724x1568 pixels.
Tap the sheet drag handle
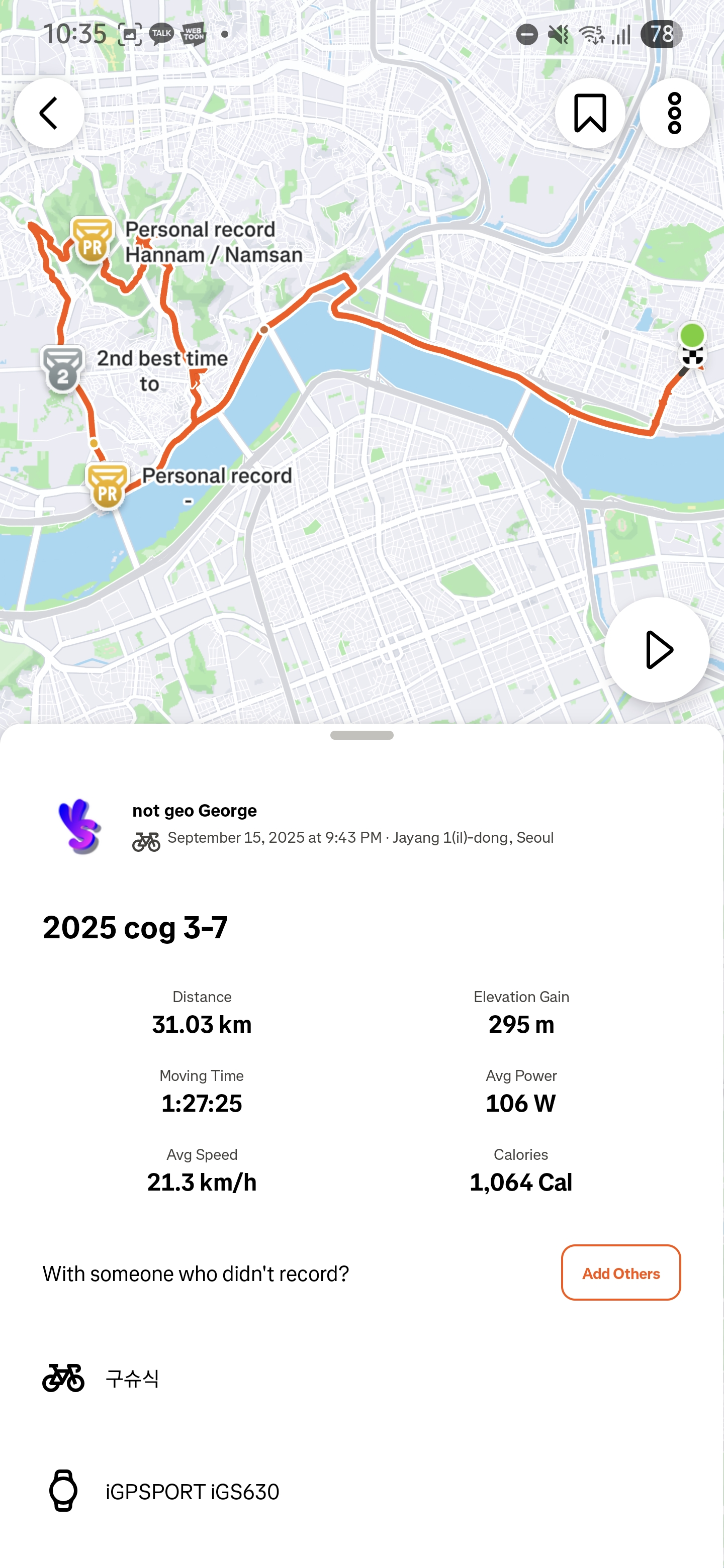tap(361, 735)
